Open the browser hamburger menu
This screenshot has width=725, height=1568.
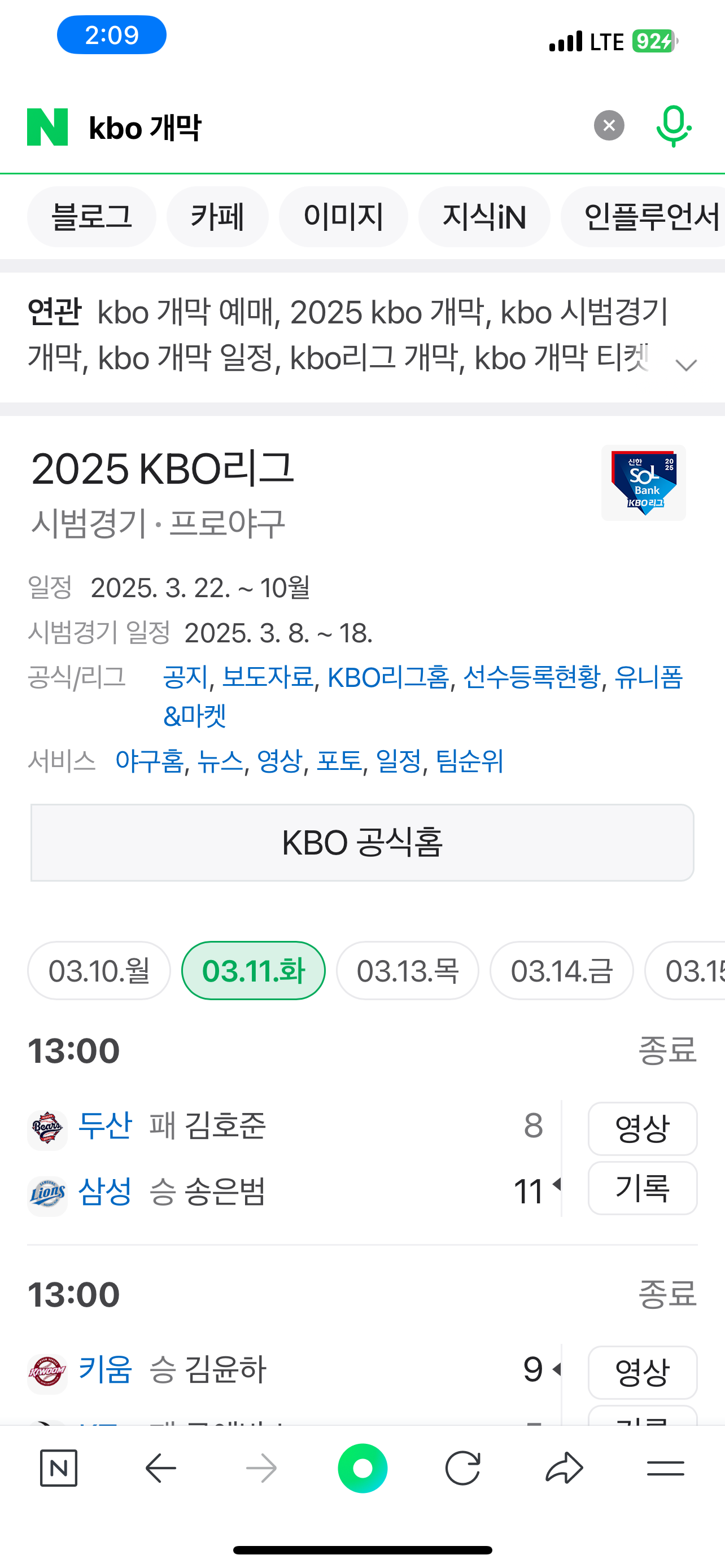tap(665, 1468)
